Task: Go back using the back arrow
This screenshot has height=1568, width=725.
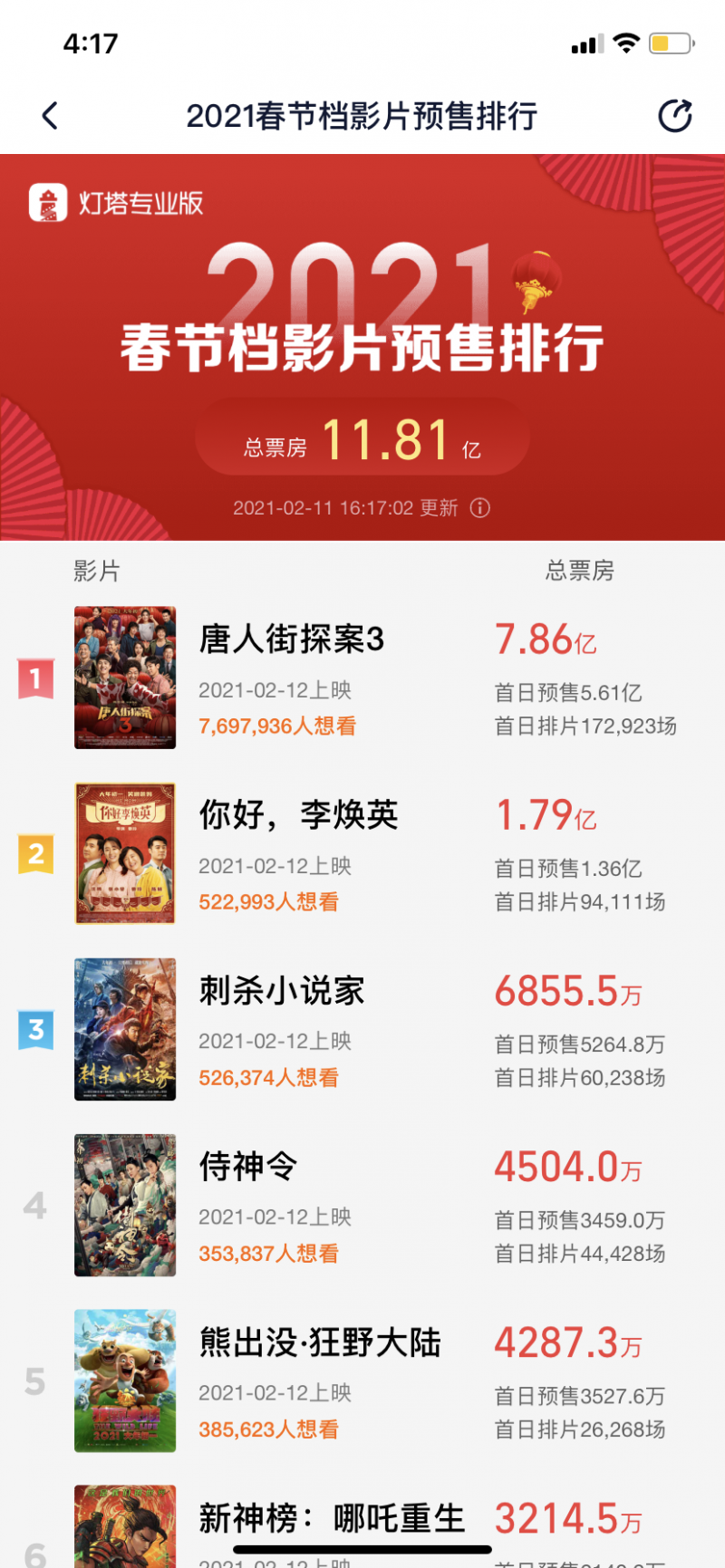Action: [50, 116]
